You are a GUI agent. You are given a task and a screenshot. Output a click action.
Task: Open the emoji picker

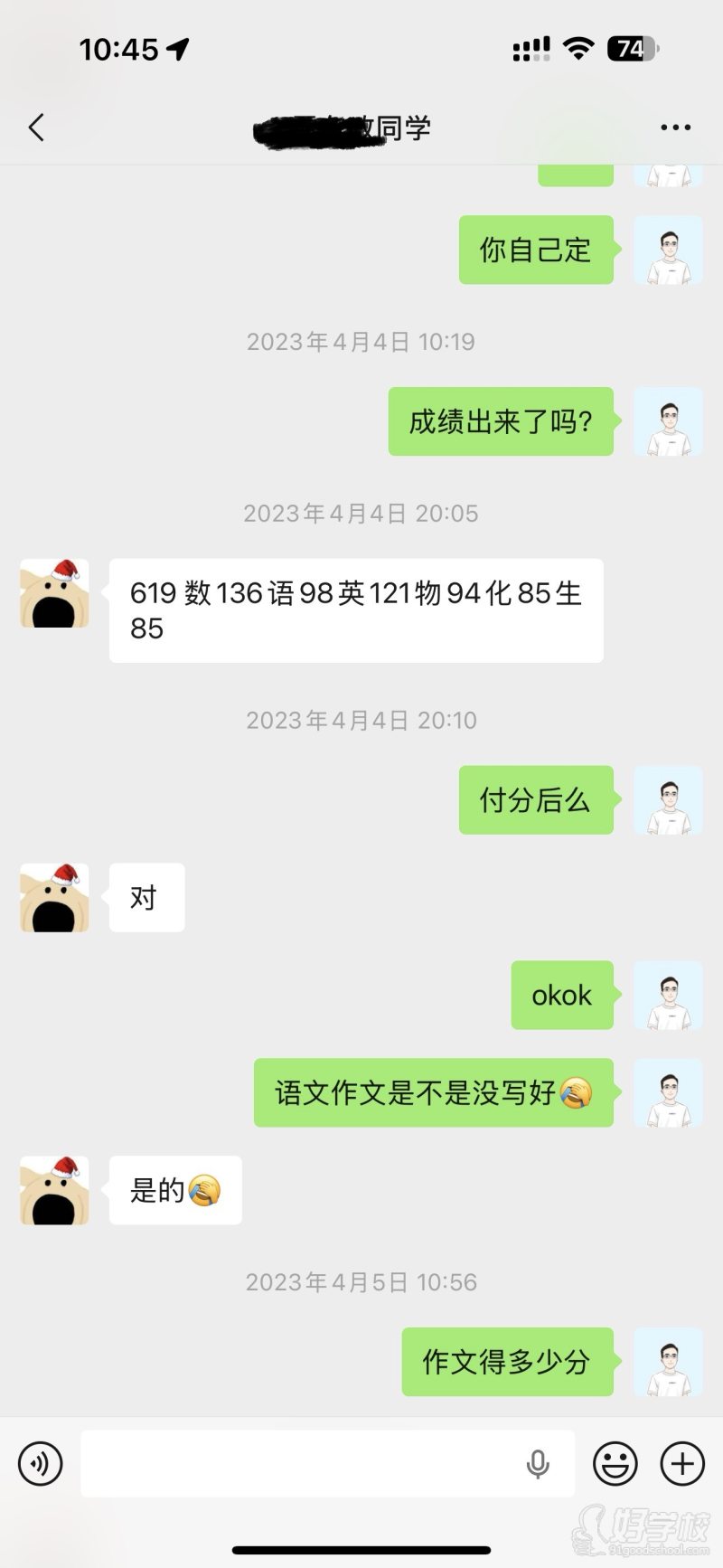pos(615,1463)
